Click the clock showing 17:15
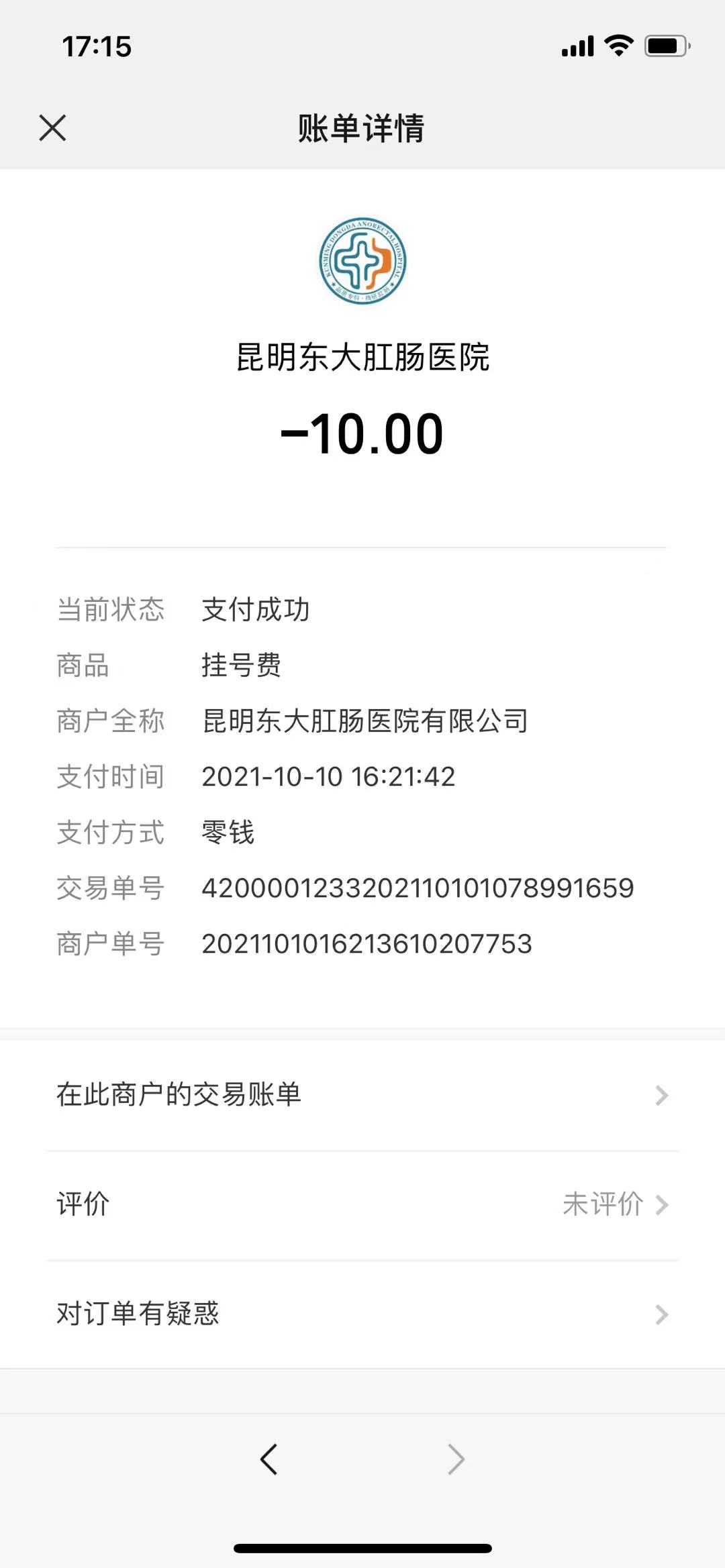 click(x=96, y=47)
